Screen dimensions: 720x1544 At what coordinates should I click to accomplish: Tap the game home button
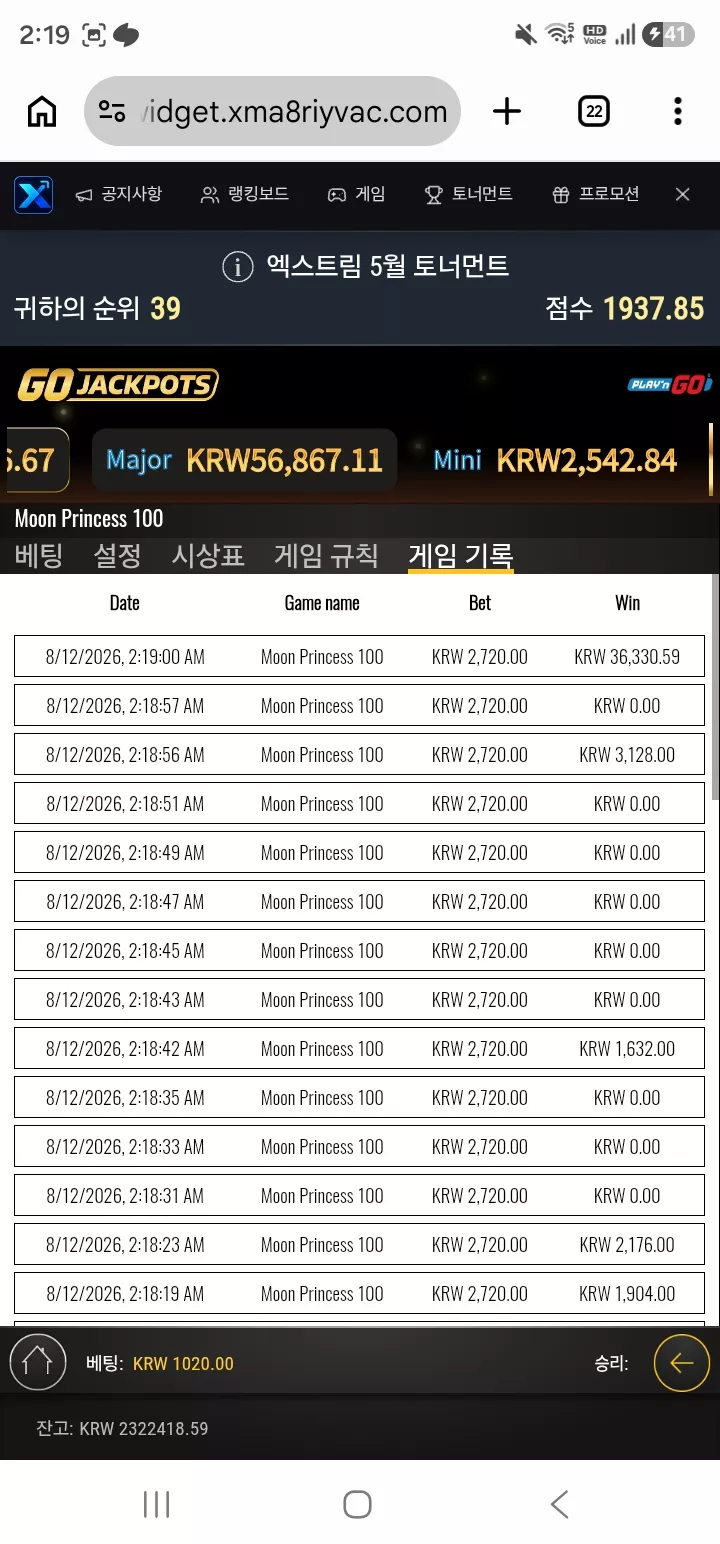click(x=37, y=1362)
